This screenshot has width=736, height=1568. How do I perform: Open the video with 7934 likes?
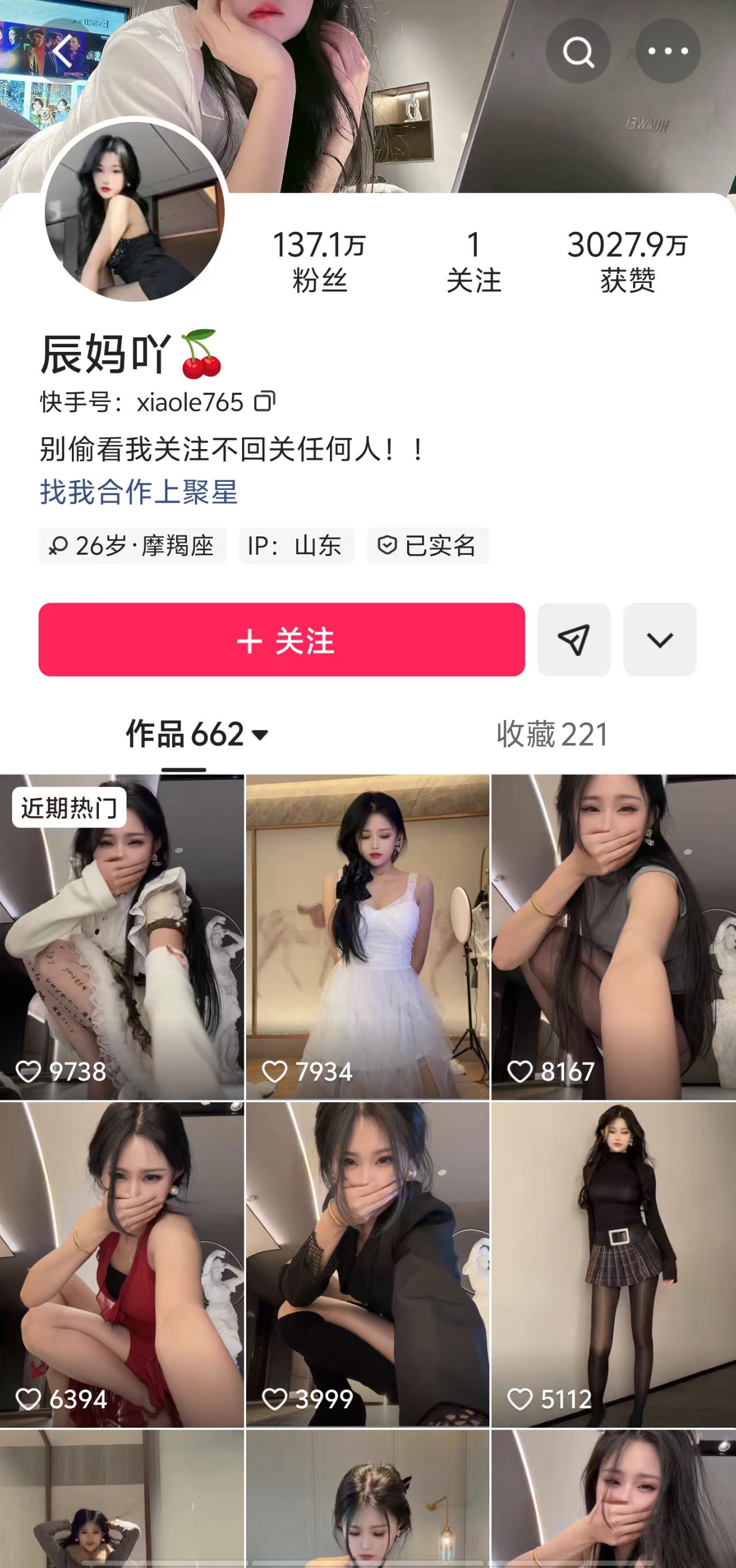pyautogui.click(x=367, y=937)
